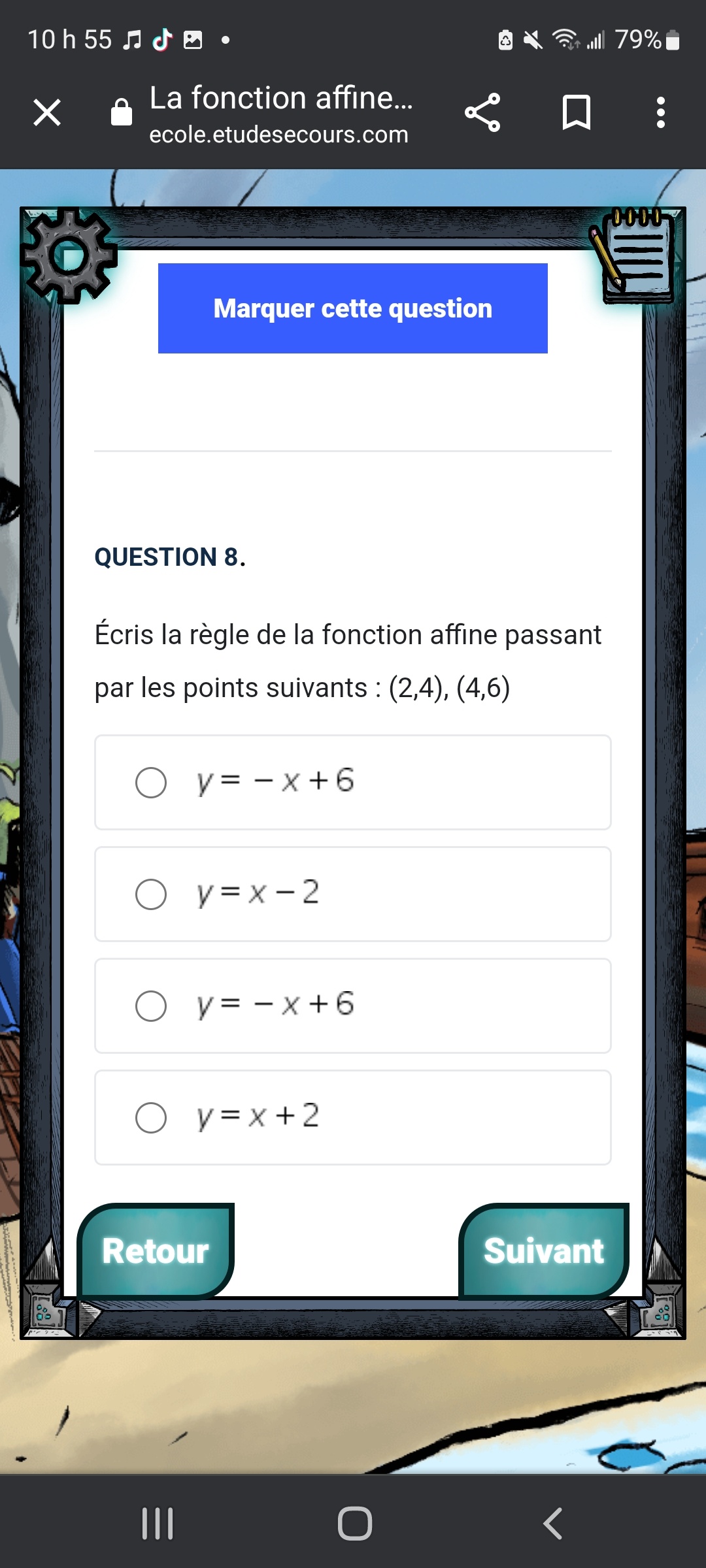This screenshot has height=1568, width=706.
Task: Open the browser overflow menu
Action: click(661, 112)
